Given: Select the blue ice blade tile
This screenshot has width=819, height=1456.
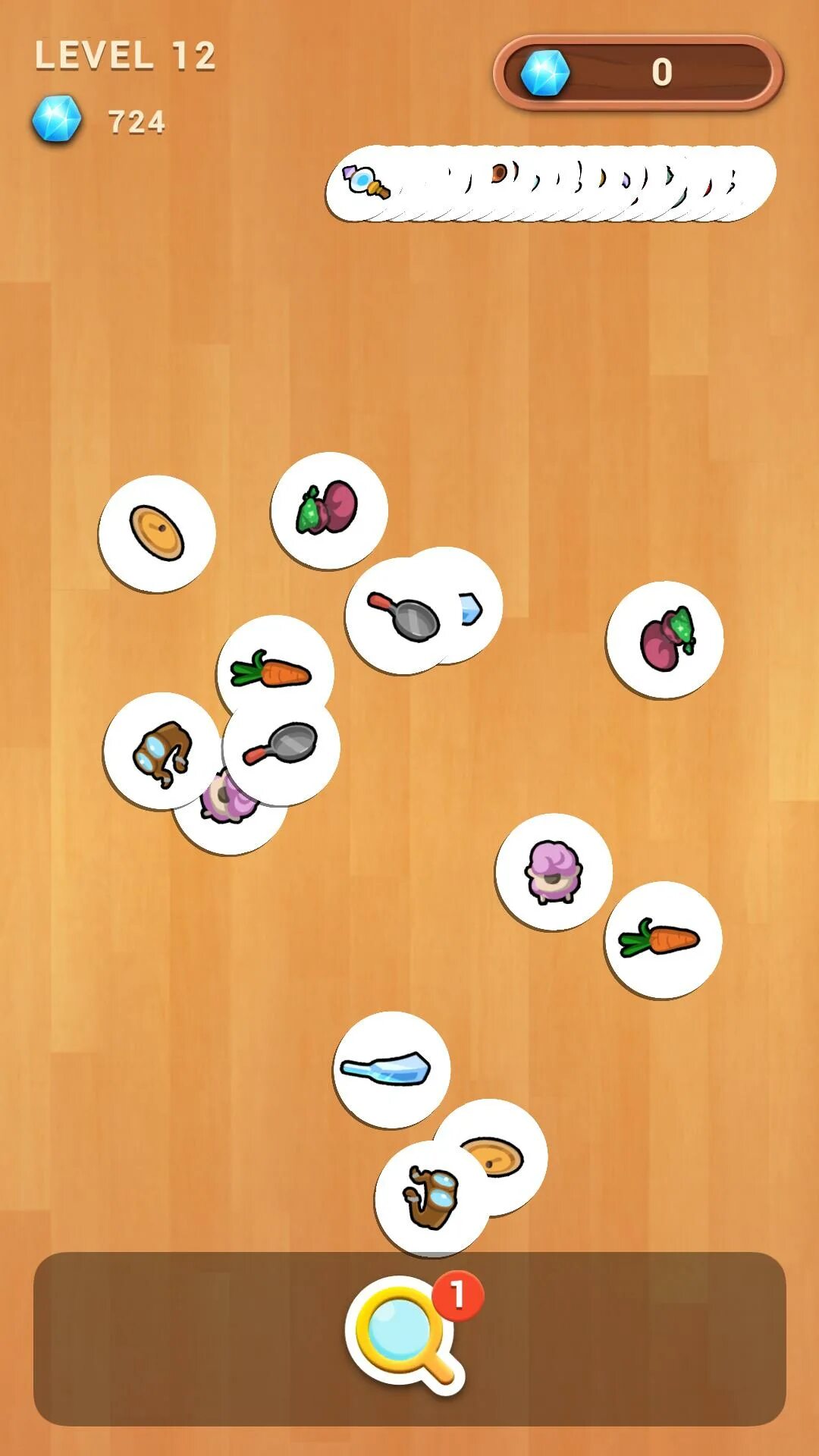Looking at the screenshot, I should point(391,1069).
